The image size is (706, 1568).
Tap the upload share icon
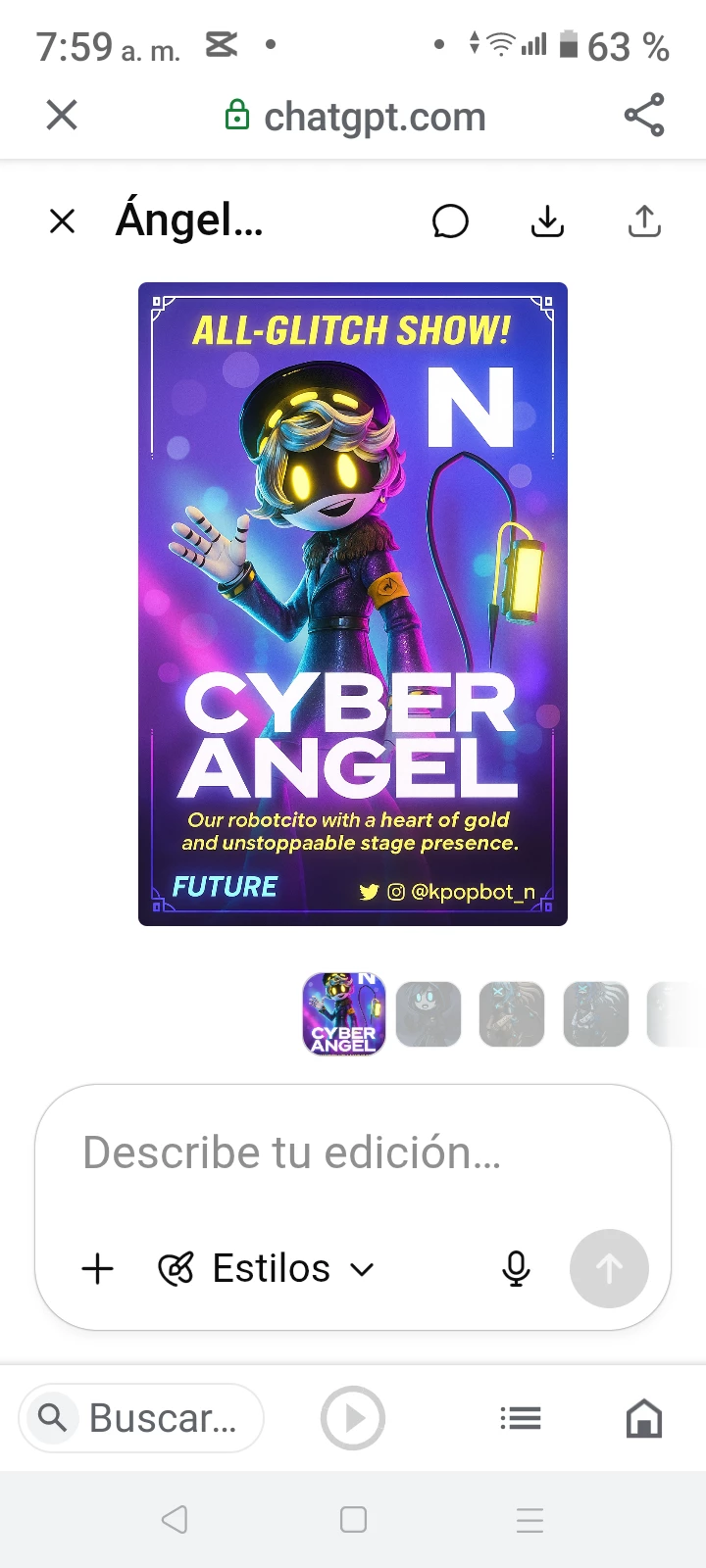644,221
